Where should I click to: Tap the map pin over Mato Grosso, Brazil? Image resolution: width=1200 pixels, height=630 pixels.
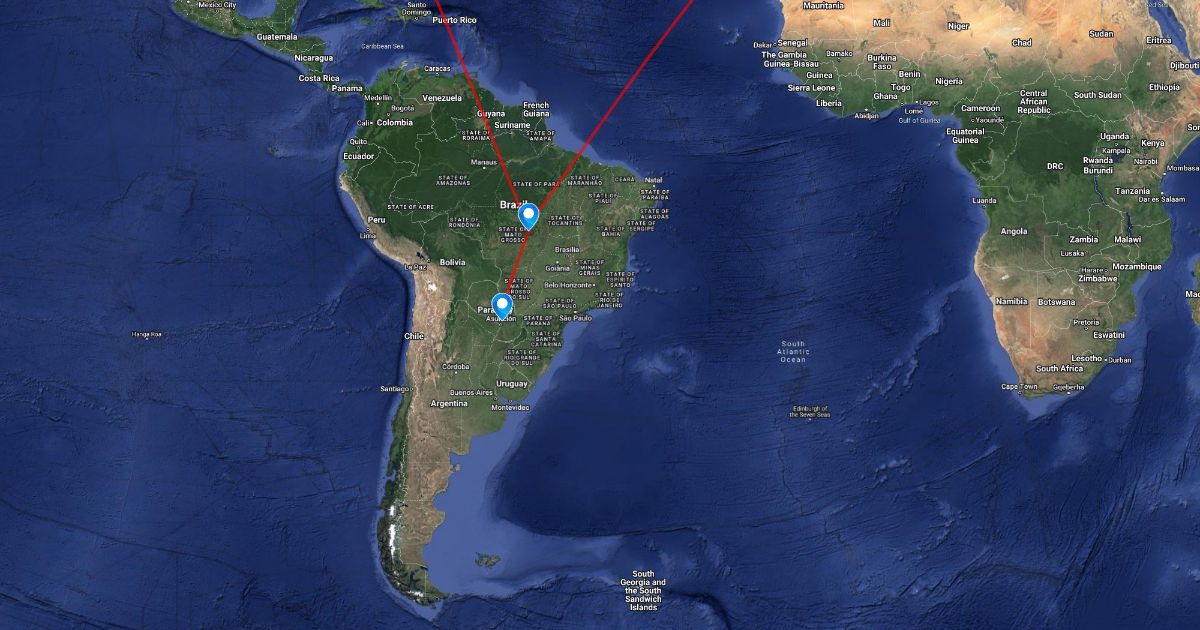pos(528,214)
